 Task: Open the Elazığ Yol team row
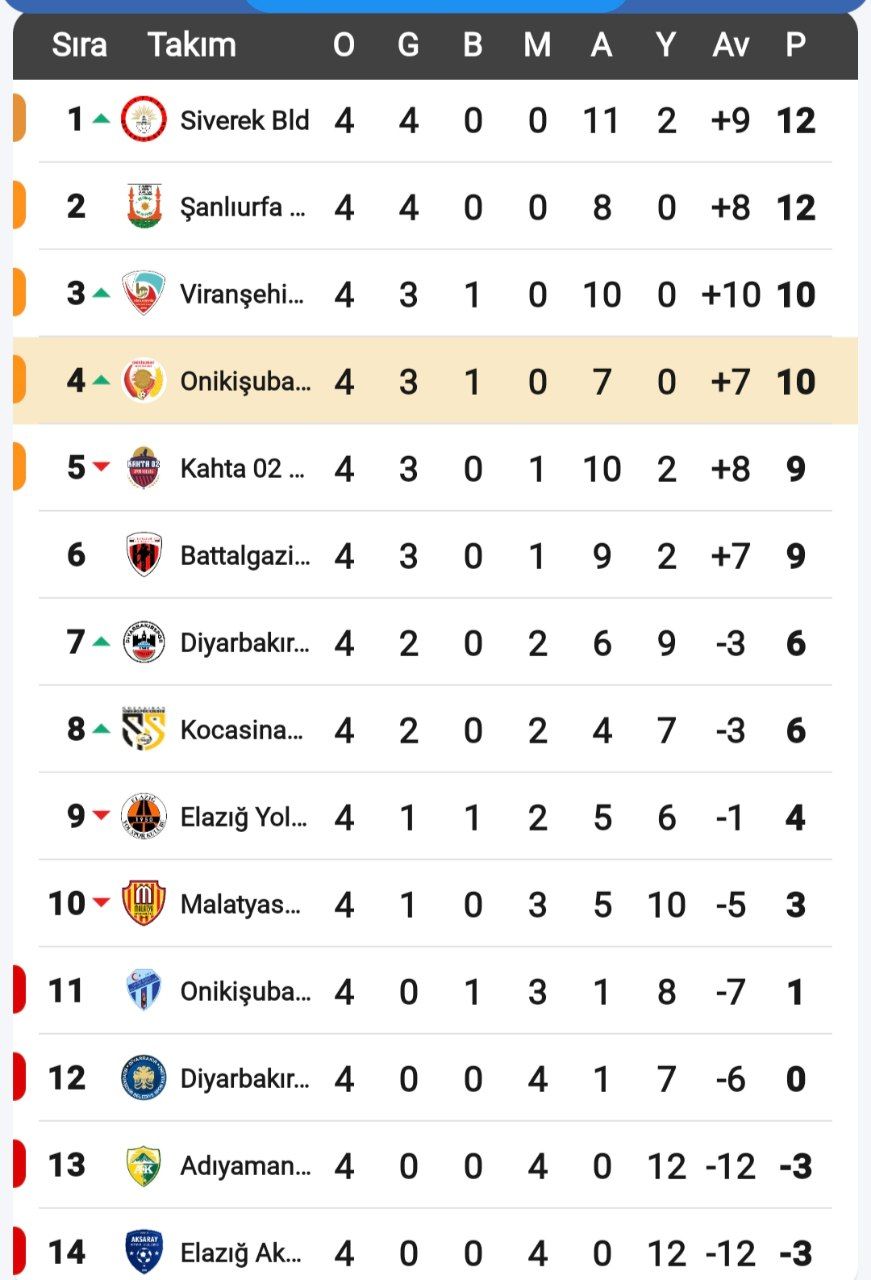tap(244, 817)
